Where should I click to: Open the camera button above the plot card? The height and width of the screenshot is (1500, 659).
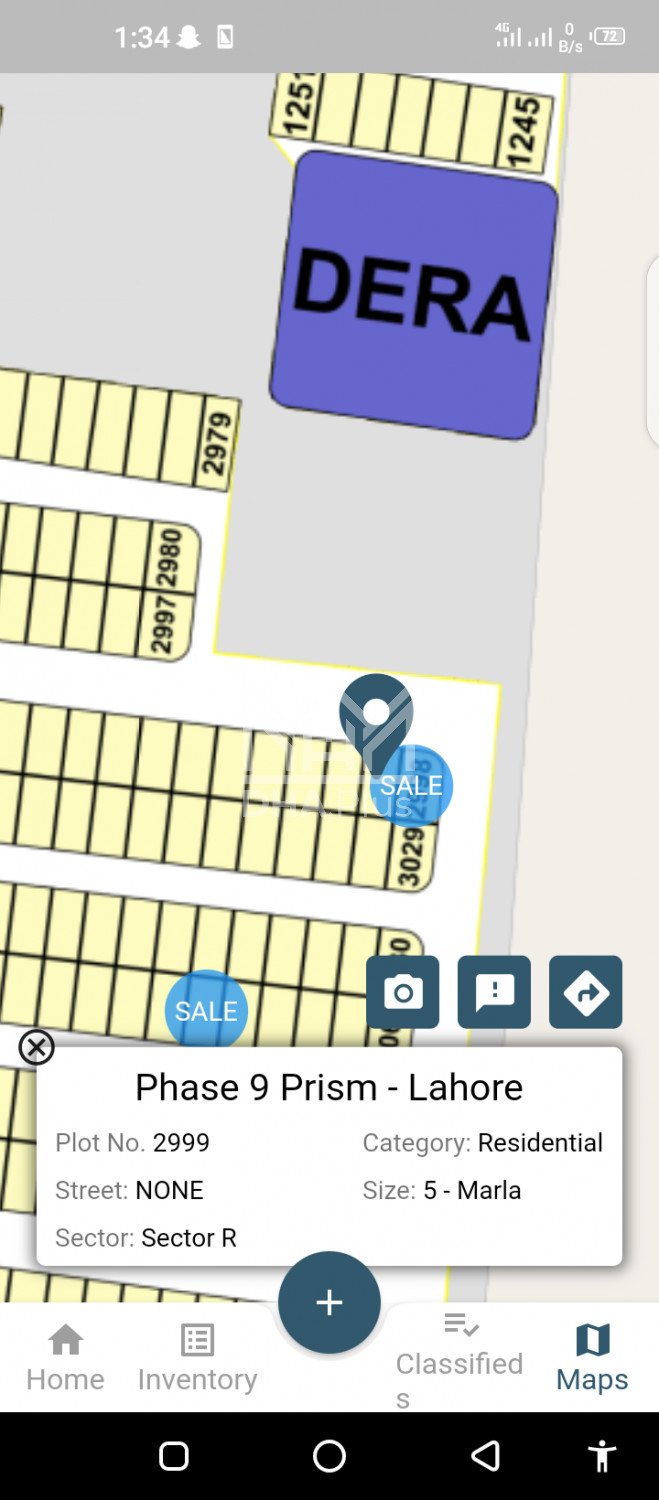(x=402, y=992)
